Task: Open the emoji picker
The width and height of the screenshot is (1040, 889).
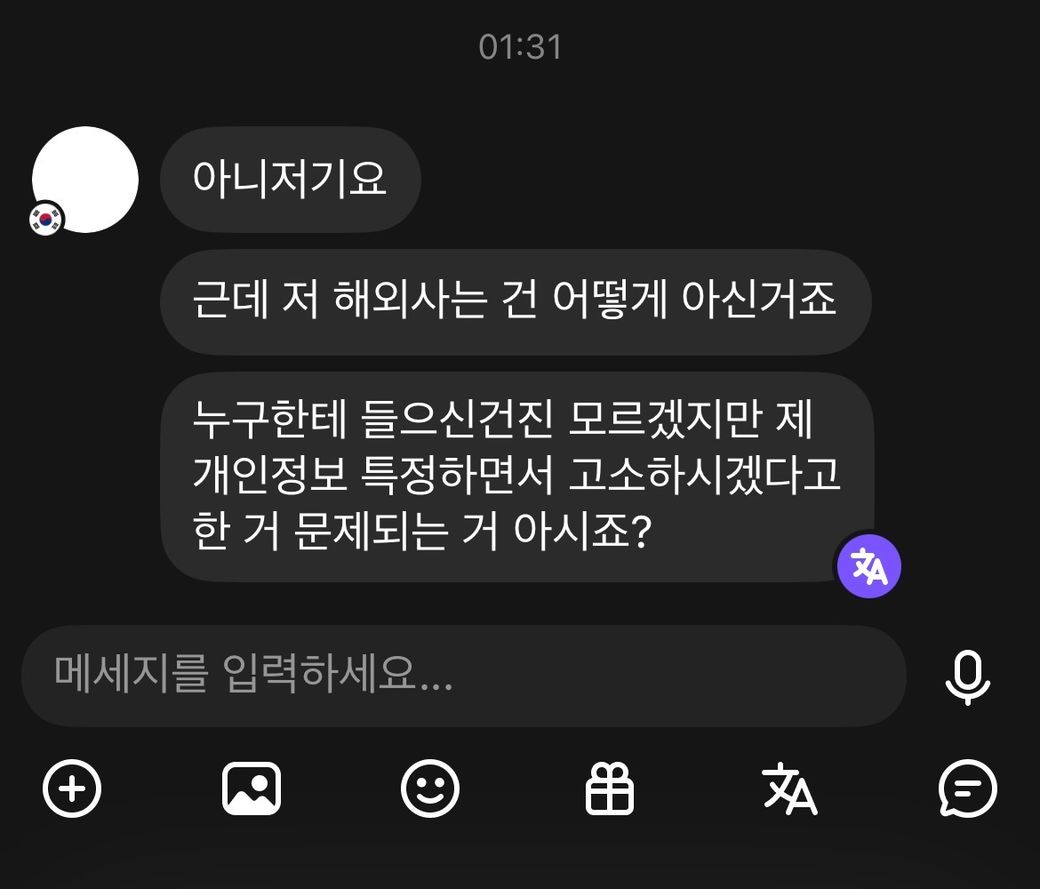Action: (430, 789)
